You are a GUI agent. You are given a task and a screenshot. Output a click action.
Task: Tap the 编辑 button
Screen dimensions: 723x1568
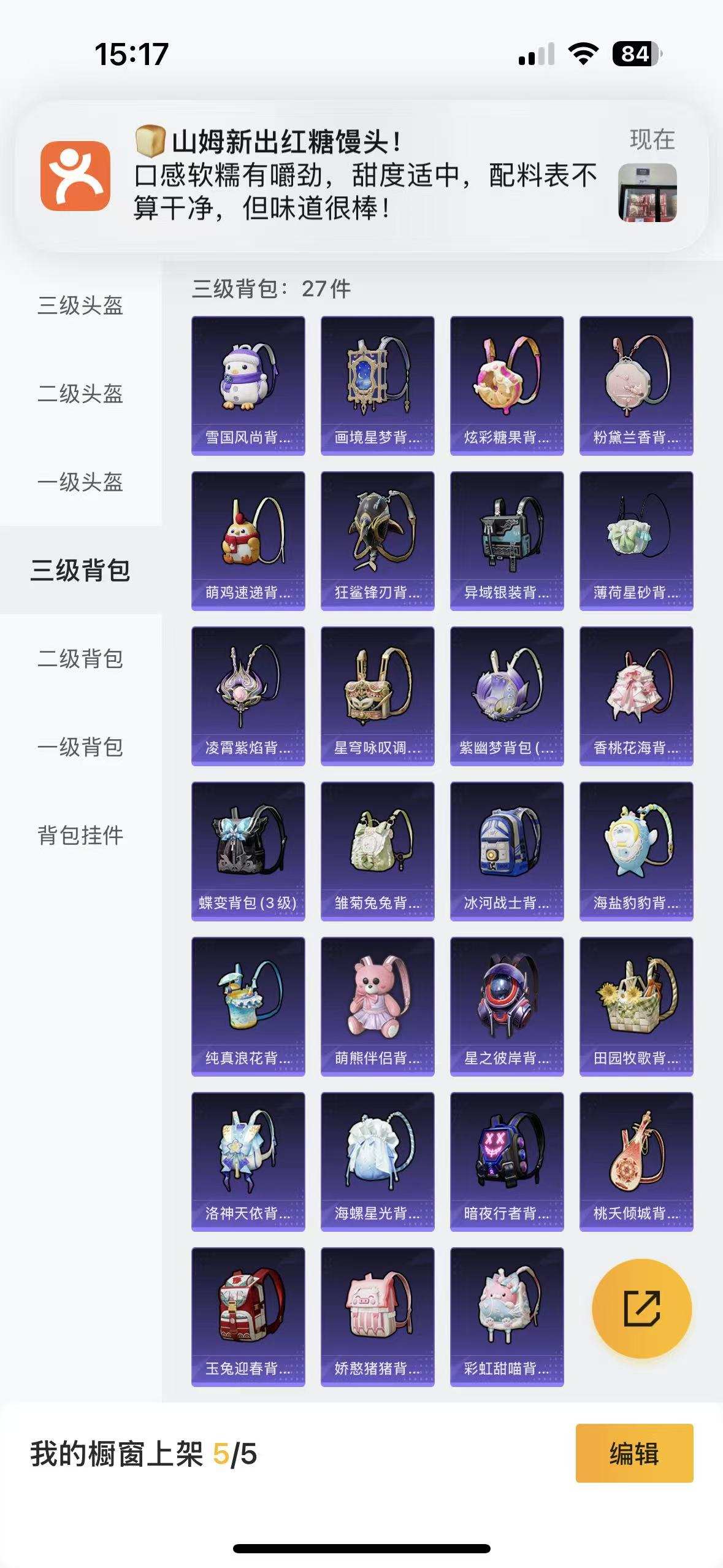pos(634,1453)
